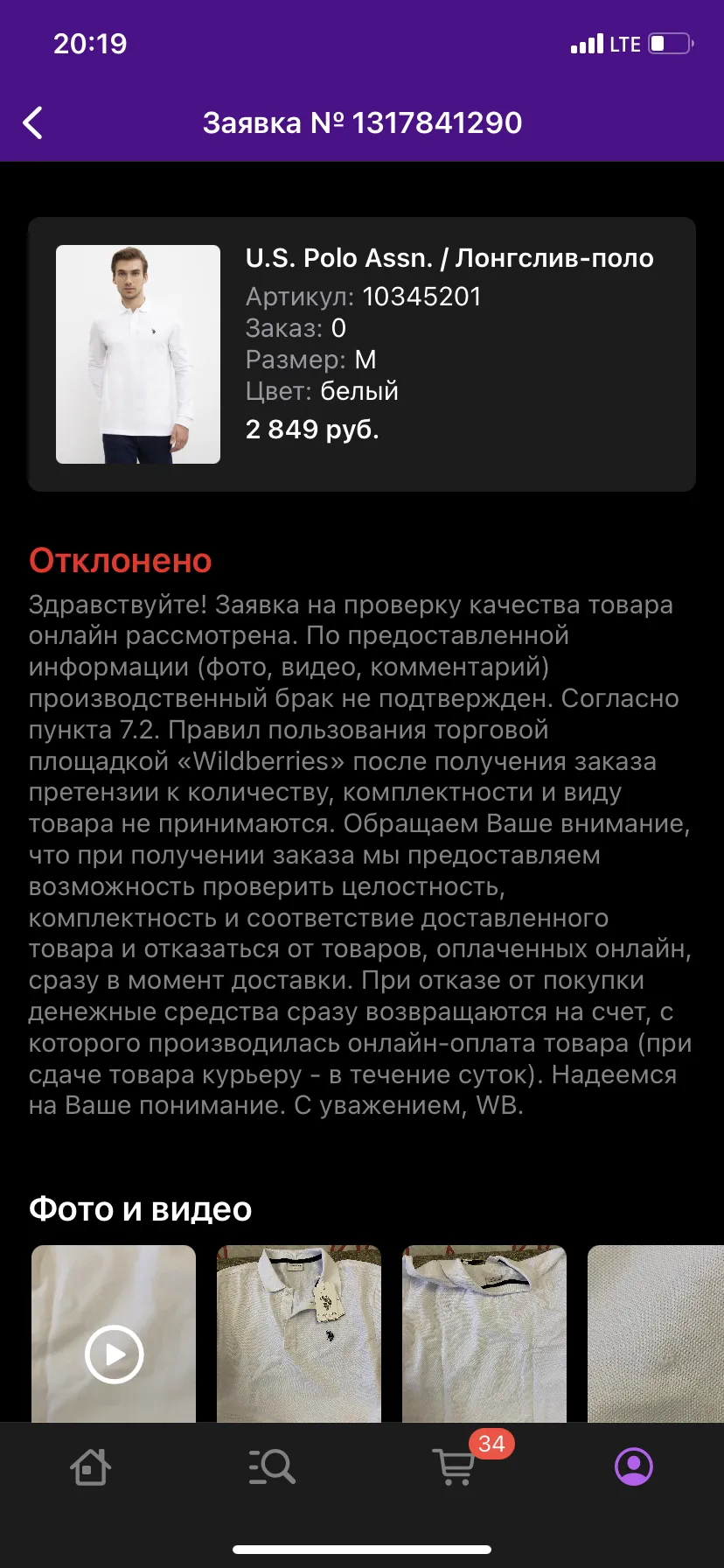Viewport: 724px width, 1568px height.
Task: Open the close-up fabric photo
Action: tap(656, 1333)
